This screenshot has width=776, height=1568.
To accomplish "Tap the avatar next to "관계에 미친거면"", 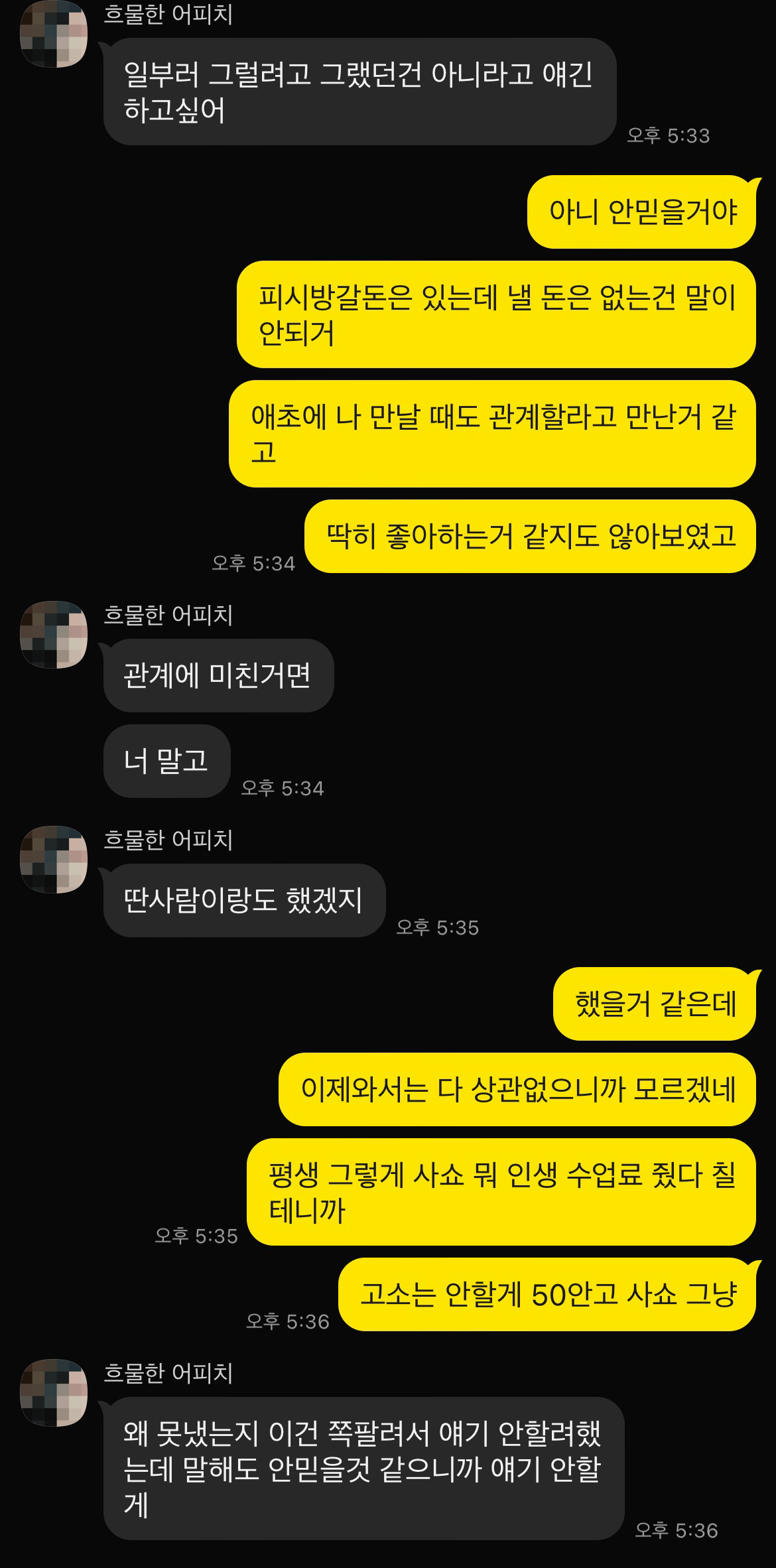I will [54, 634].
